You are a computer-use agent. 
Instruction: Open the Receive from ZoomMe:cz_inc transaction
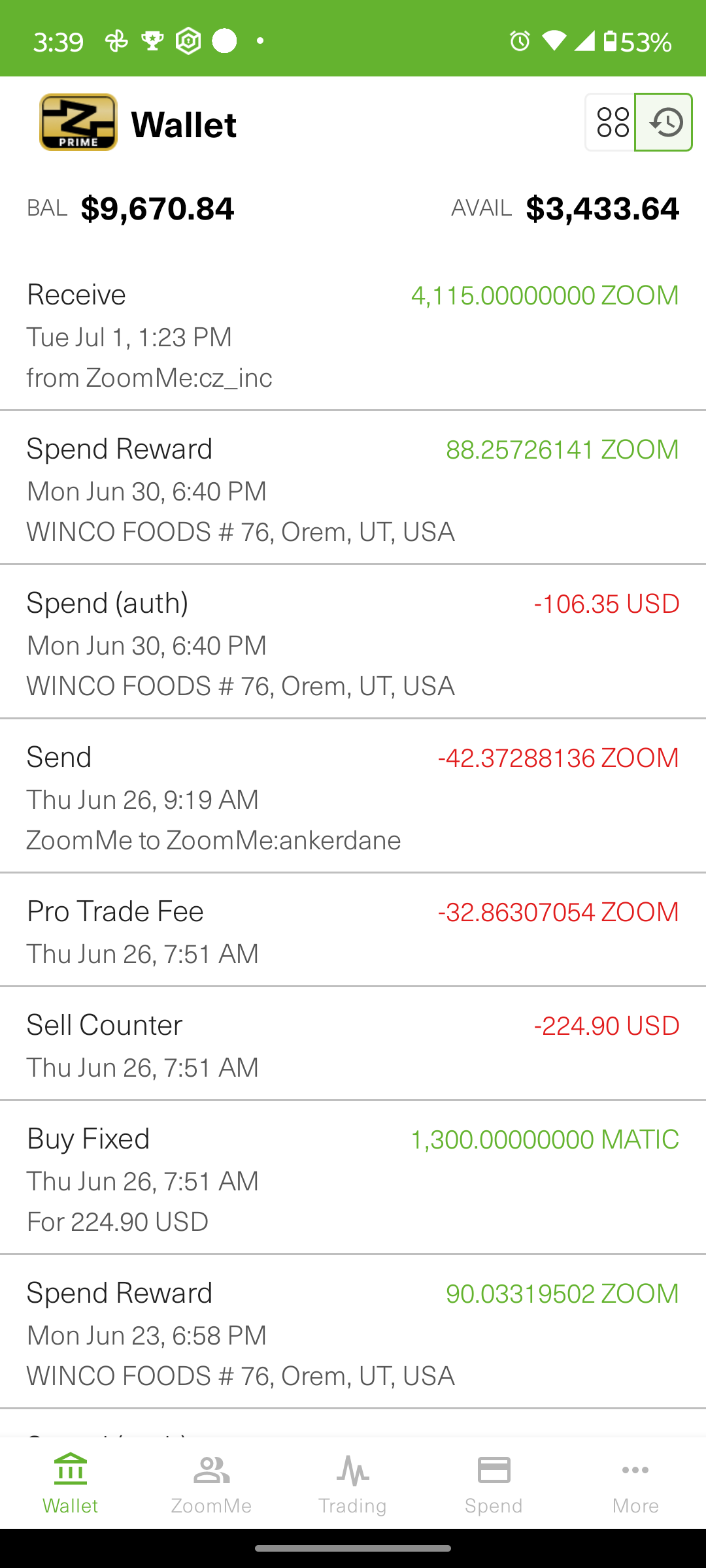(x=353, y=335)
